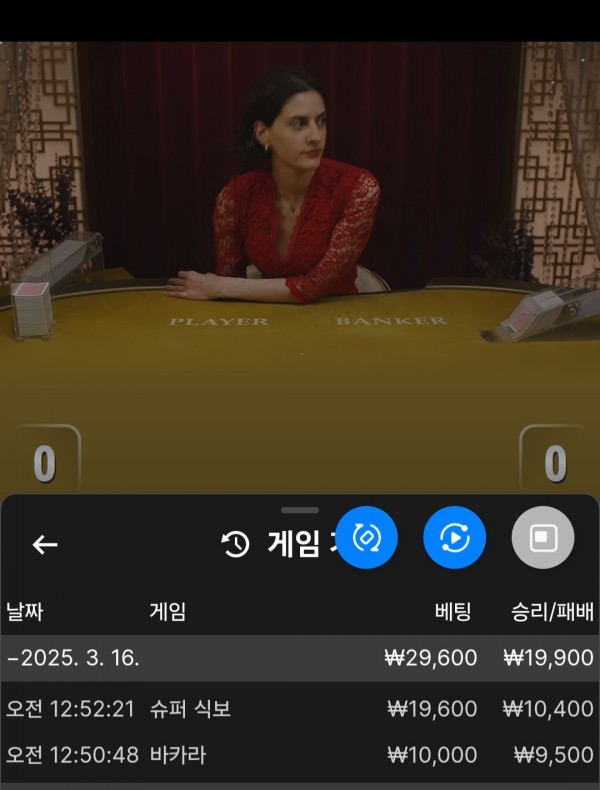Tap the panel drag handle
Viewport: 600px width, 790px height.
(300, 510)
